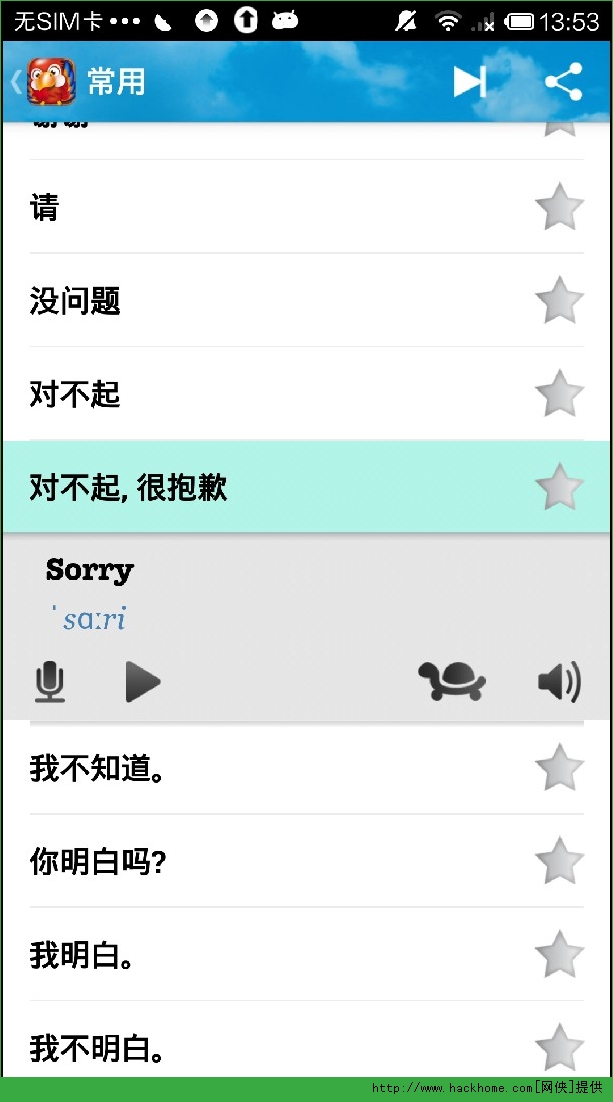Viewport: 613px width, 1102px height.
Task: Star the phrase 我不知道。
Action: point(559,767)
